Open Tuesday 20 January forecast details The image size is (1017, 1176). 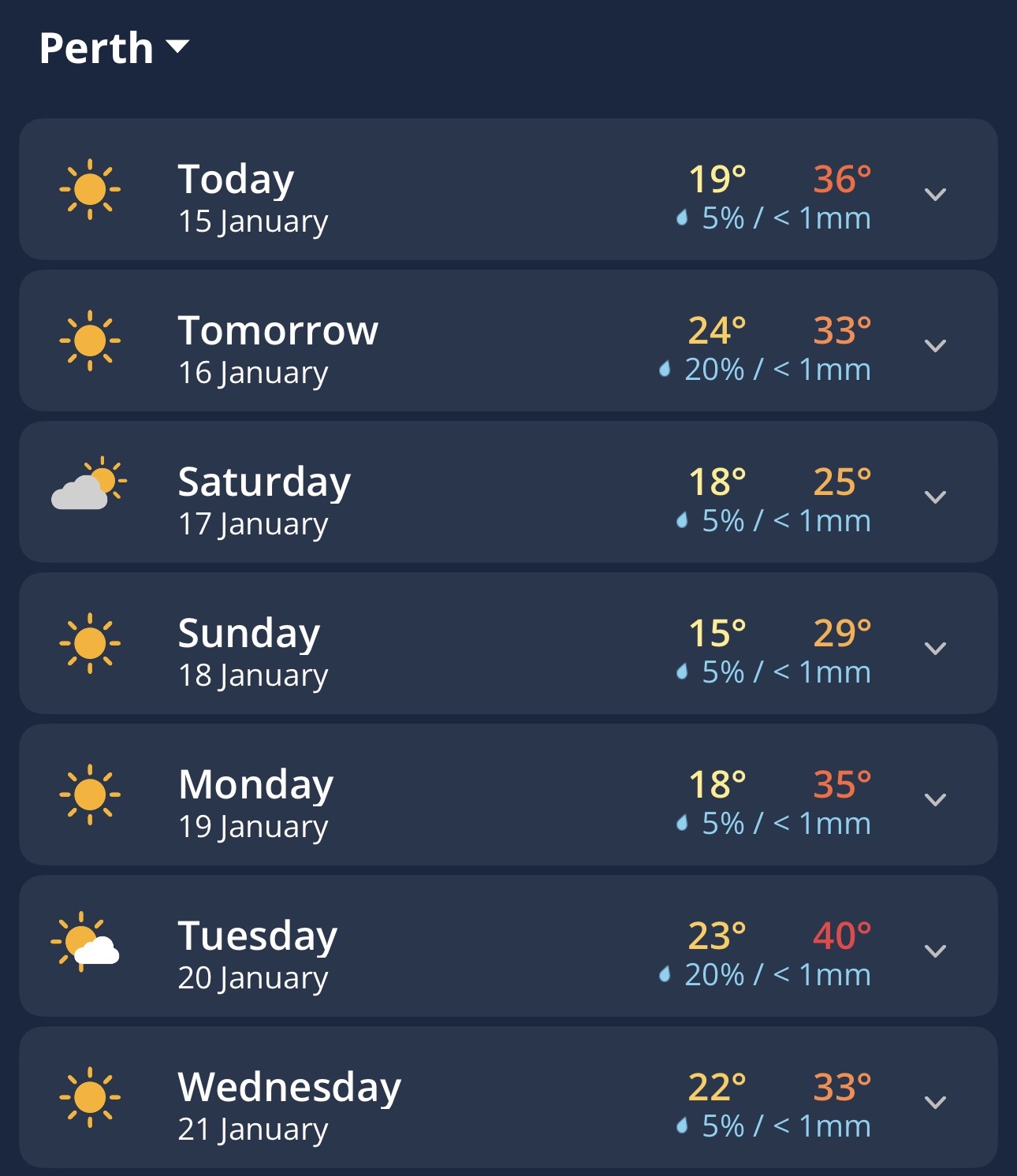tap(934, 951)
